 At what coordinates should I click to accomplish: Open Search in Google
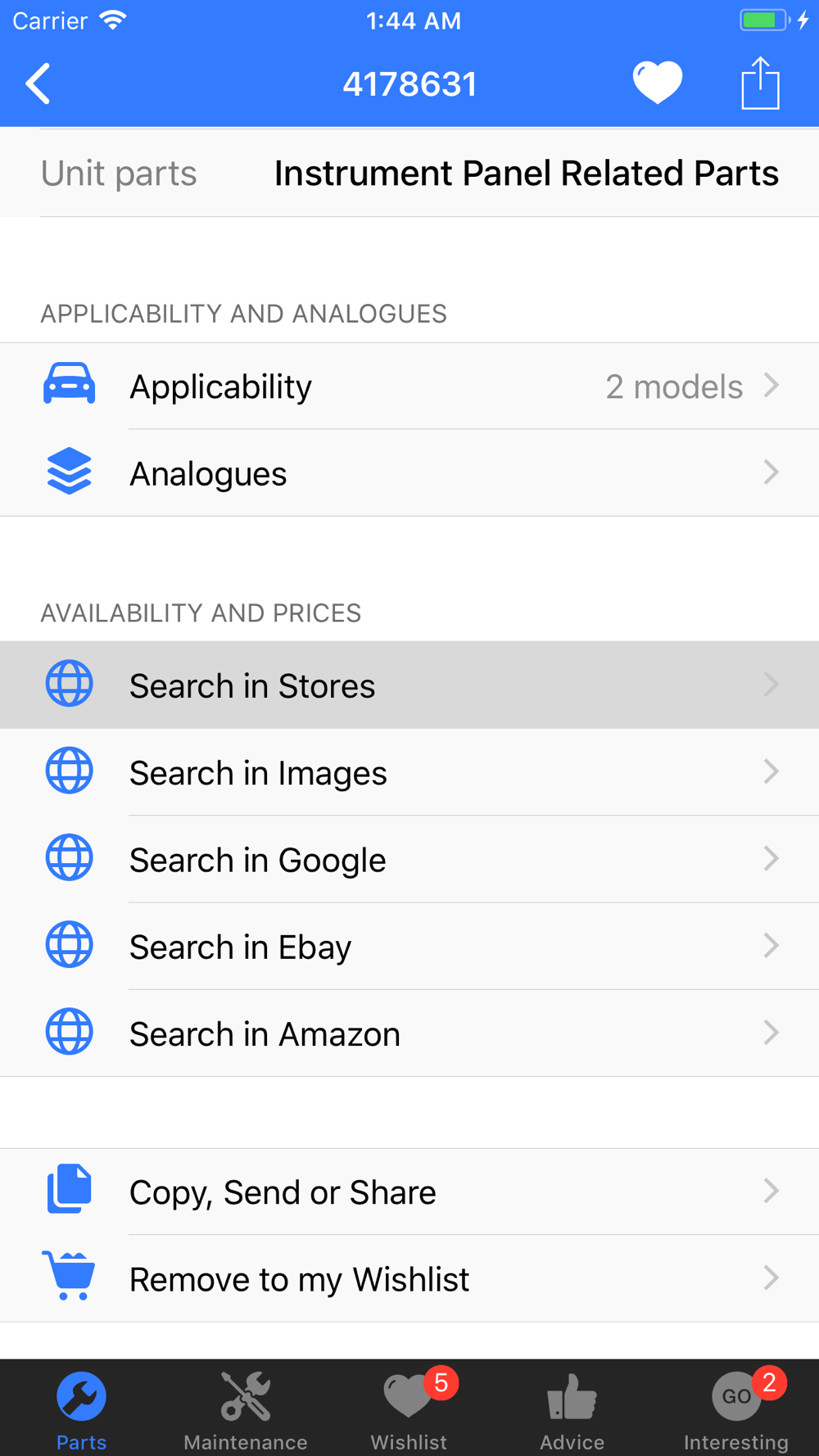tap(409, 859)
